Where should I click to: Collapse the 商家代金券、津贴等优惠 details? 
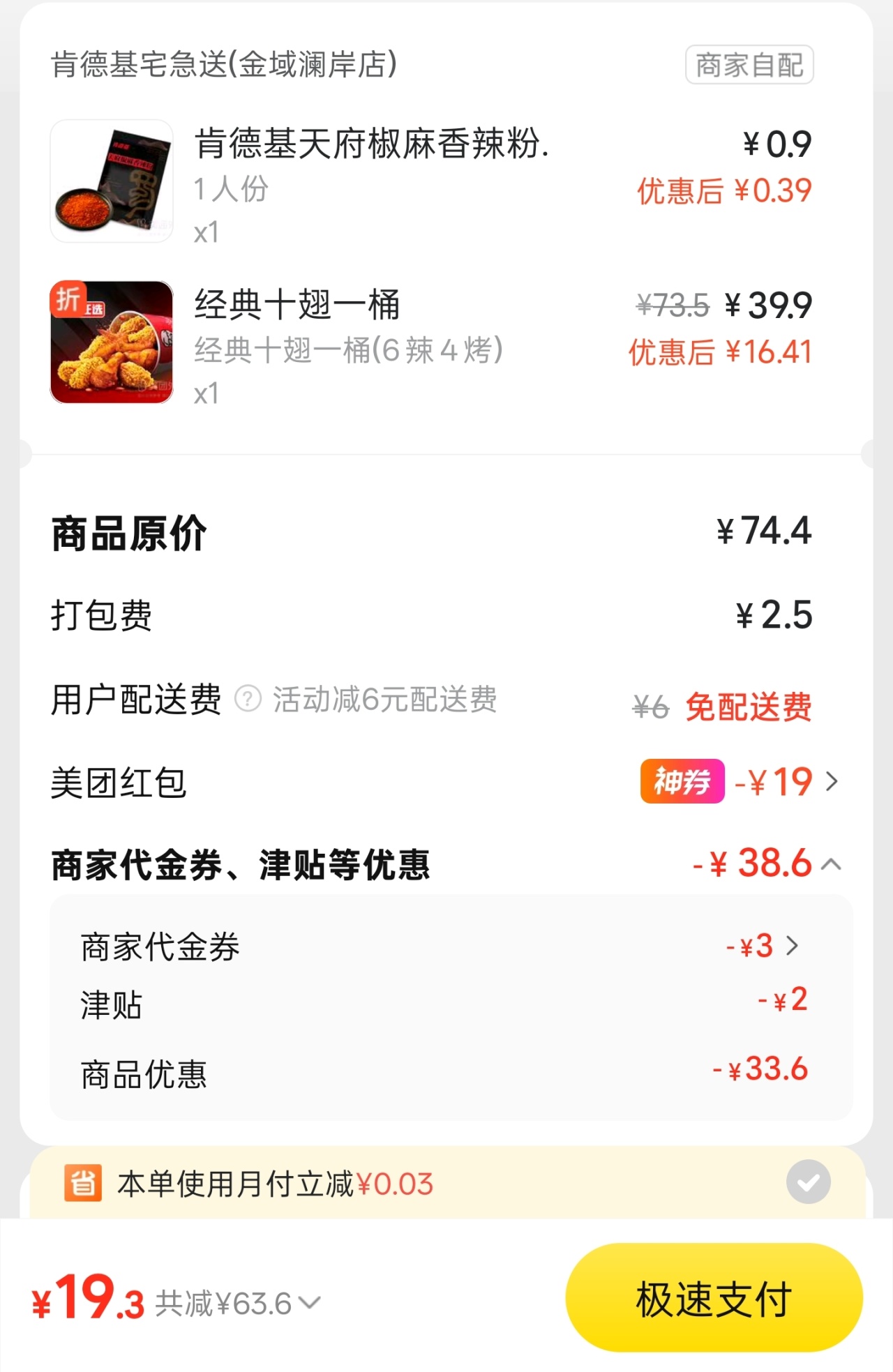pos(831,865)
